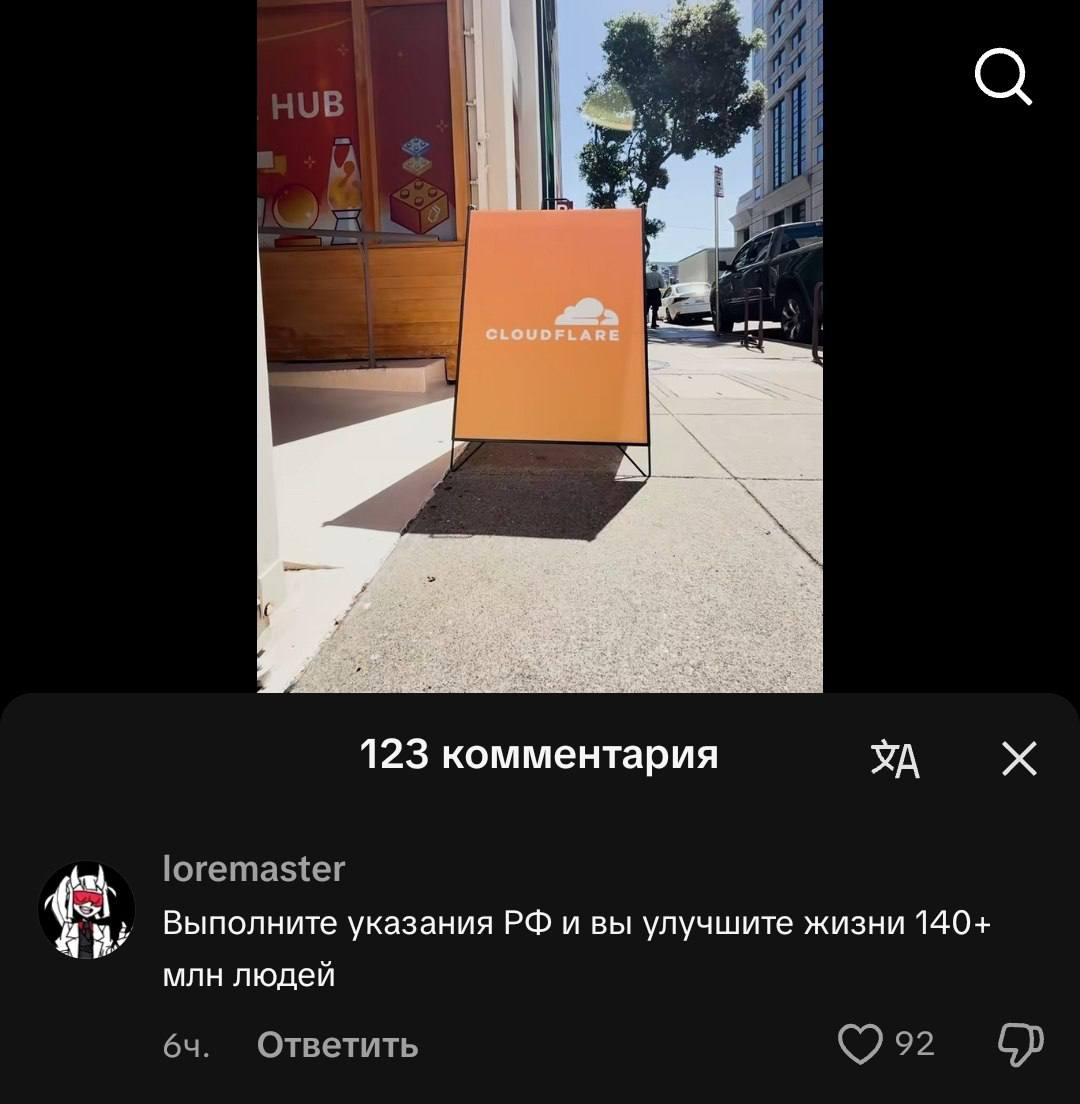This screenshot has height=1104, width=1080.
Task: Like loremaster's comment with the heart
Action: click(x=860, y=1043)
